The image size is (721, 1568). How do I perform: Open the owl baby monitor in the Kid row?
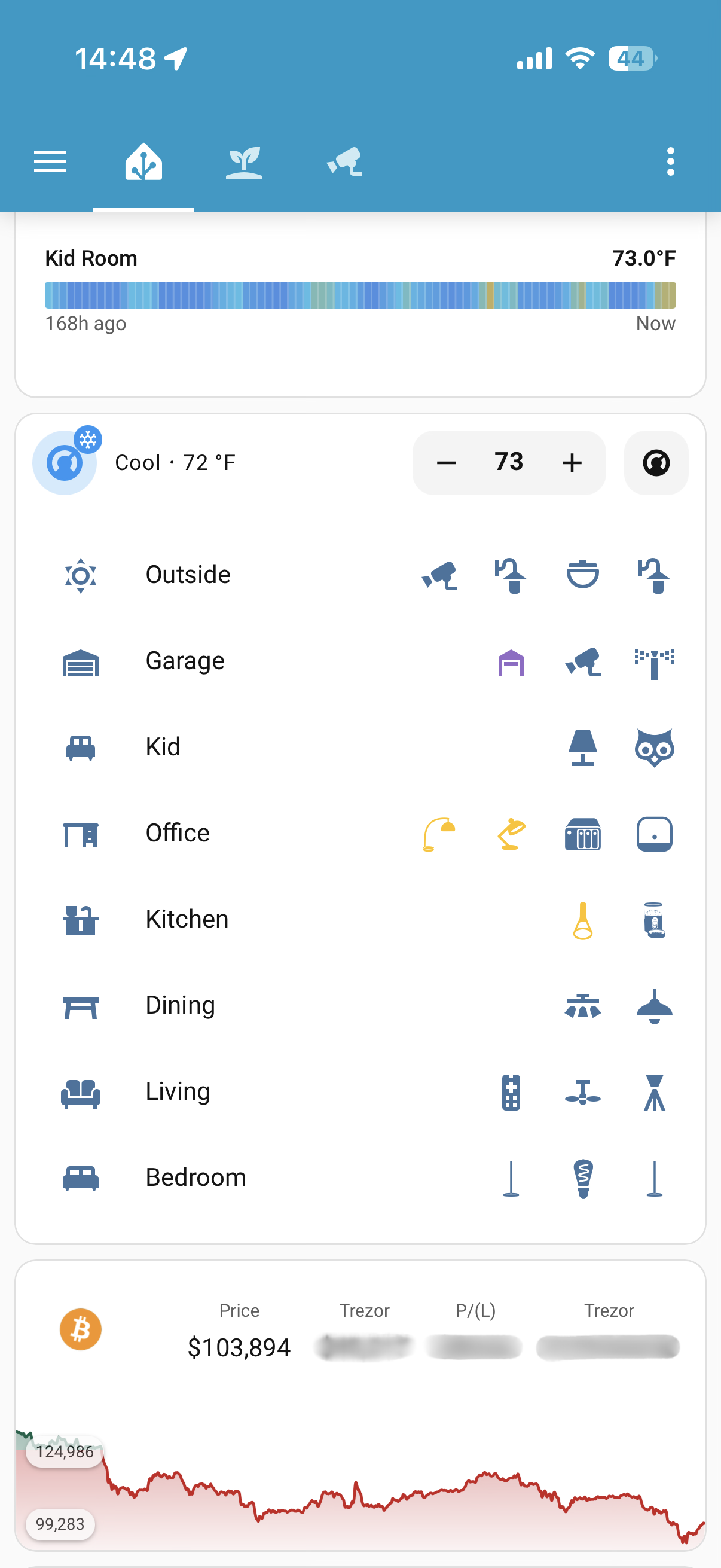click(x=655, y=748)
